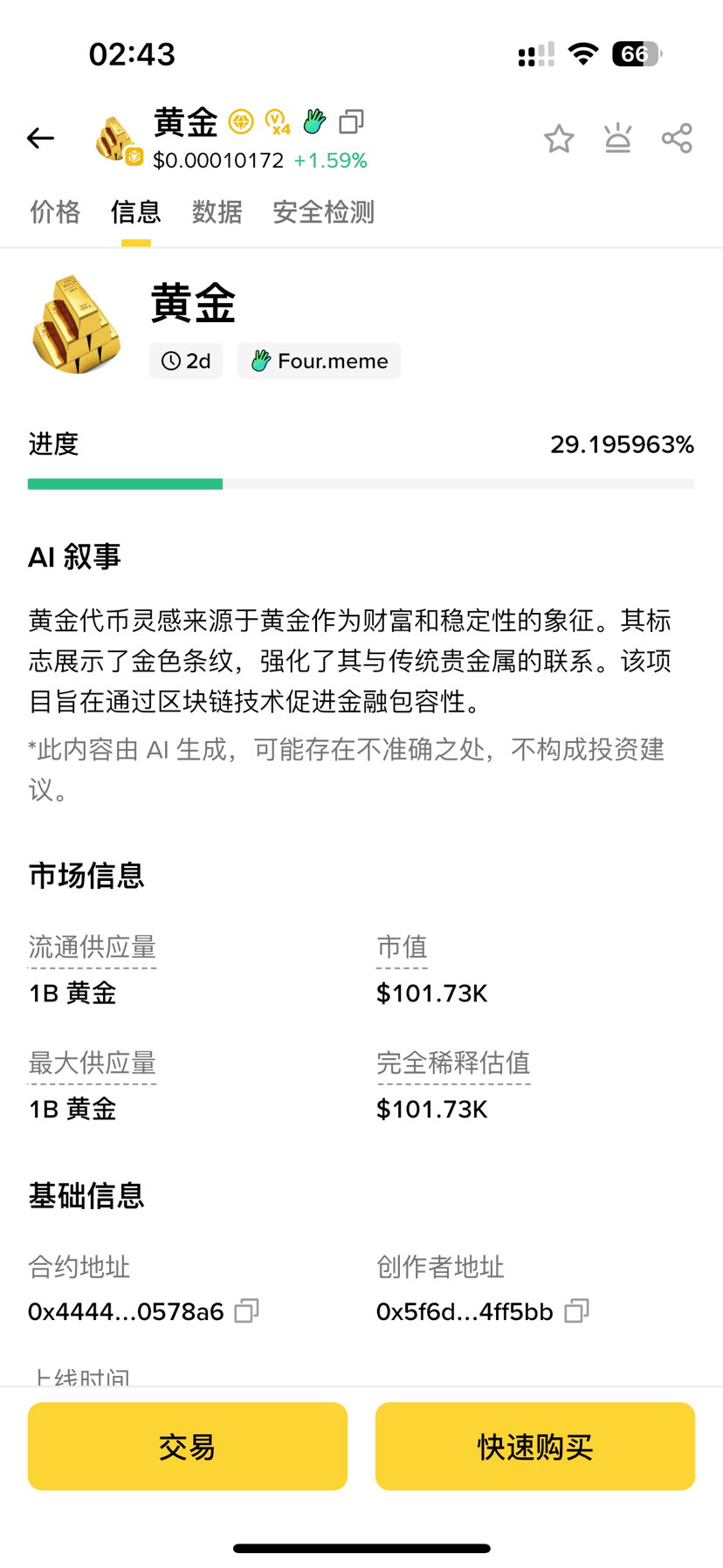Viewport: 723px width, 1568px height.
Task: Copy the contract address 0x4444...0578a6
Action: point(247,1311)
